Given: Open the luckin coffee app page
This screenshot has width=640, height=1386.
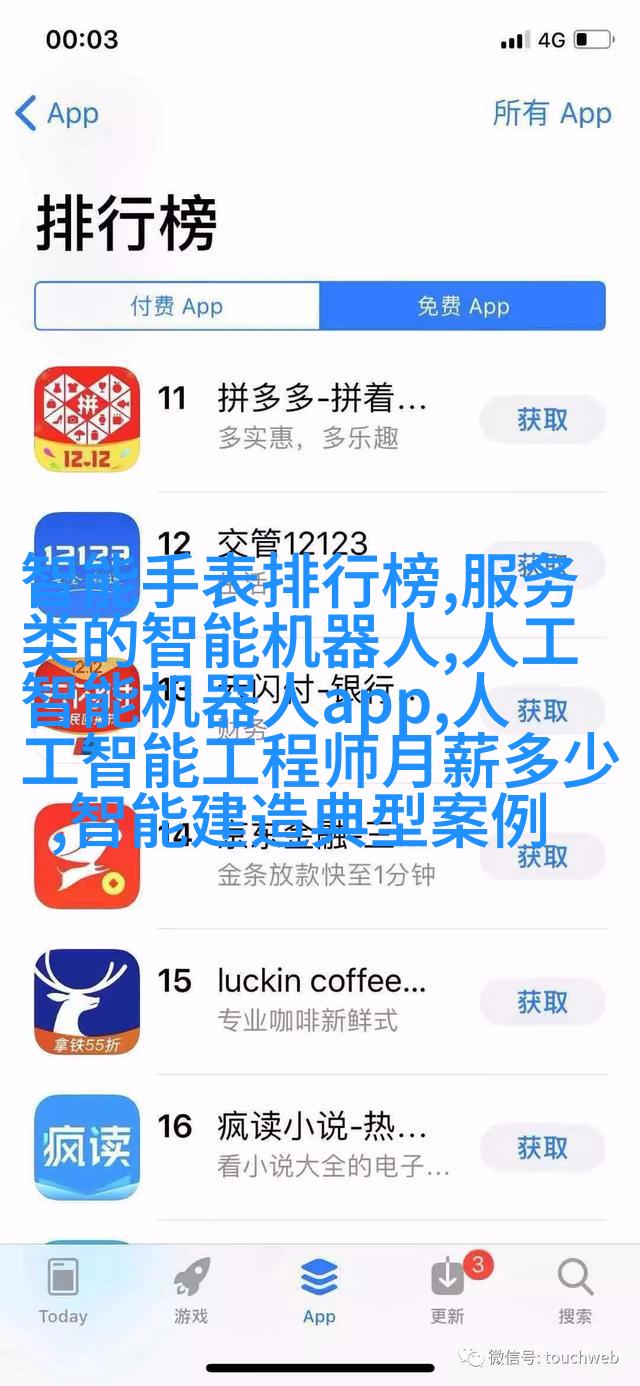Looking at the screenshot, I should [x=320, y=999].
